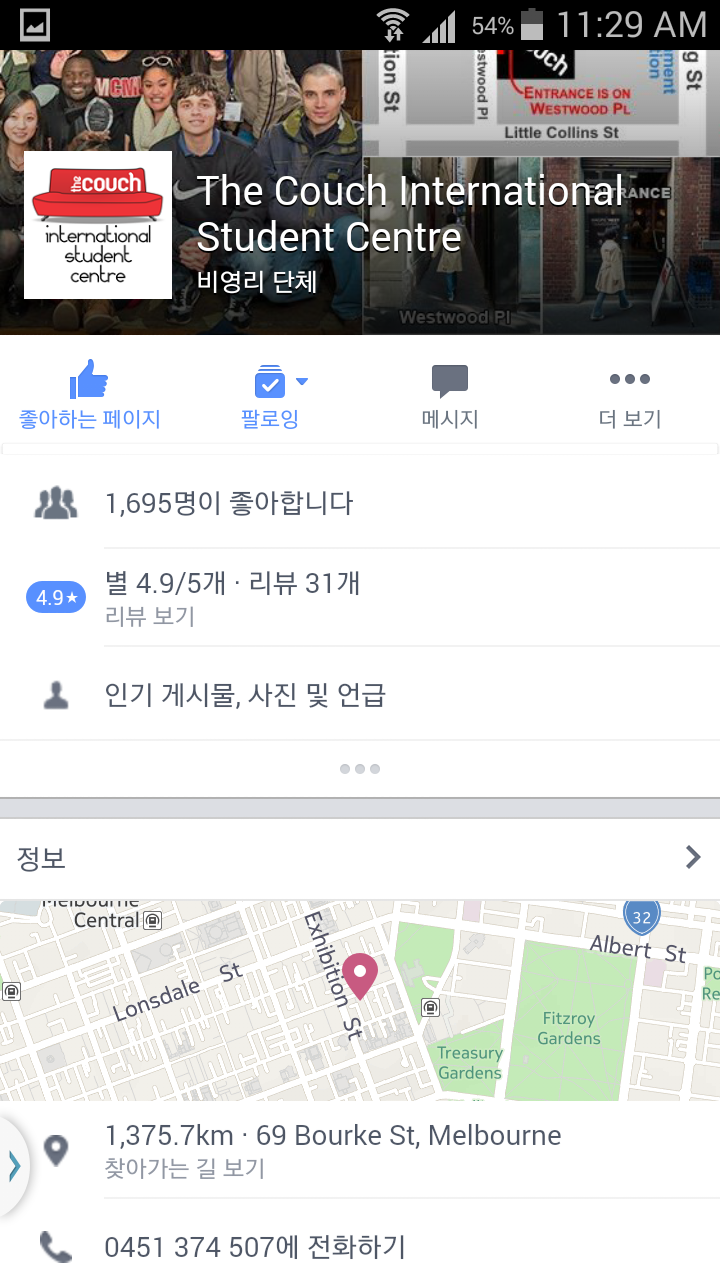This screenshot has height=1280, width=720.
Task: Open the 정보 info section
Action: coord(360,857)
